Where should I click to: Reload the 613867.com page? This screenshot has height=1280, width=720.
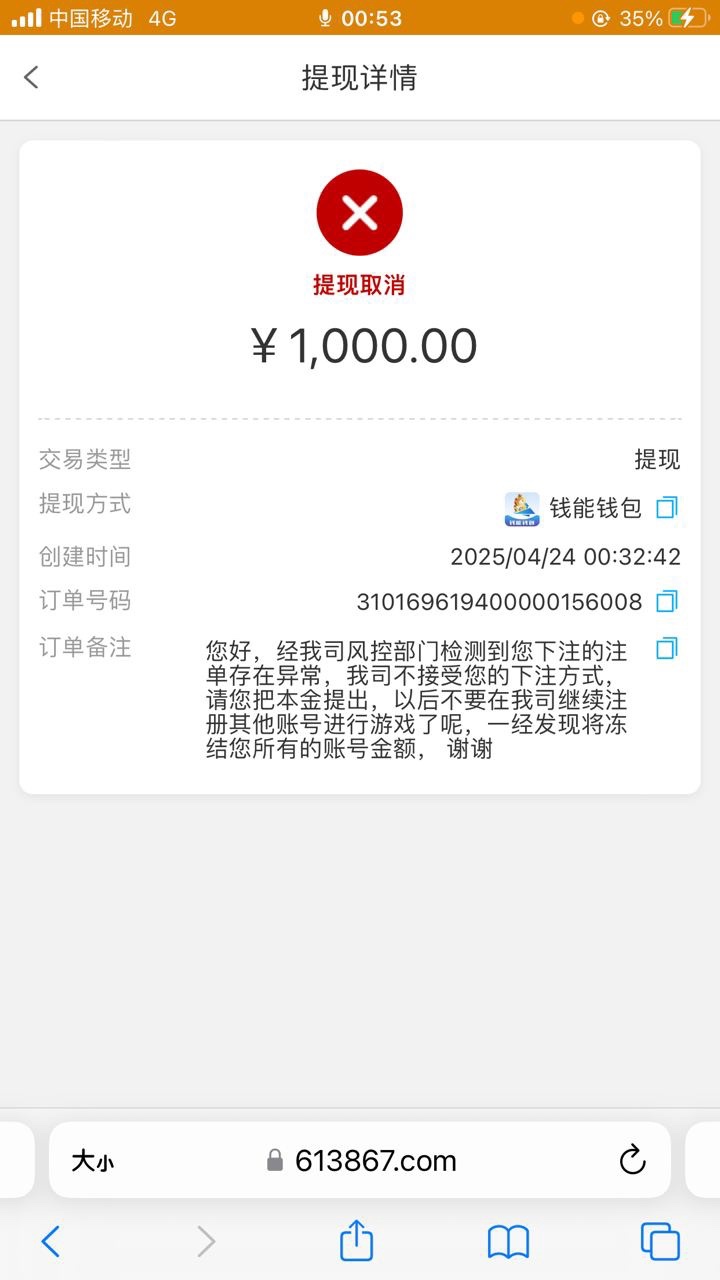pos(633,1160)
